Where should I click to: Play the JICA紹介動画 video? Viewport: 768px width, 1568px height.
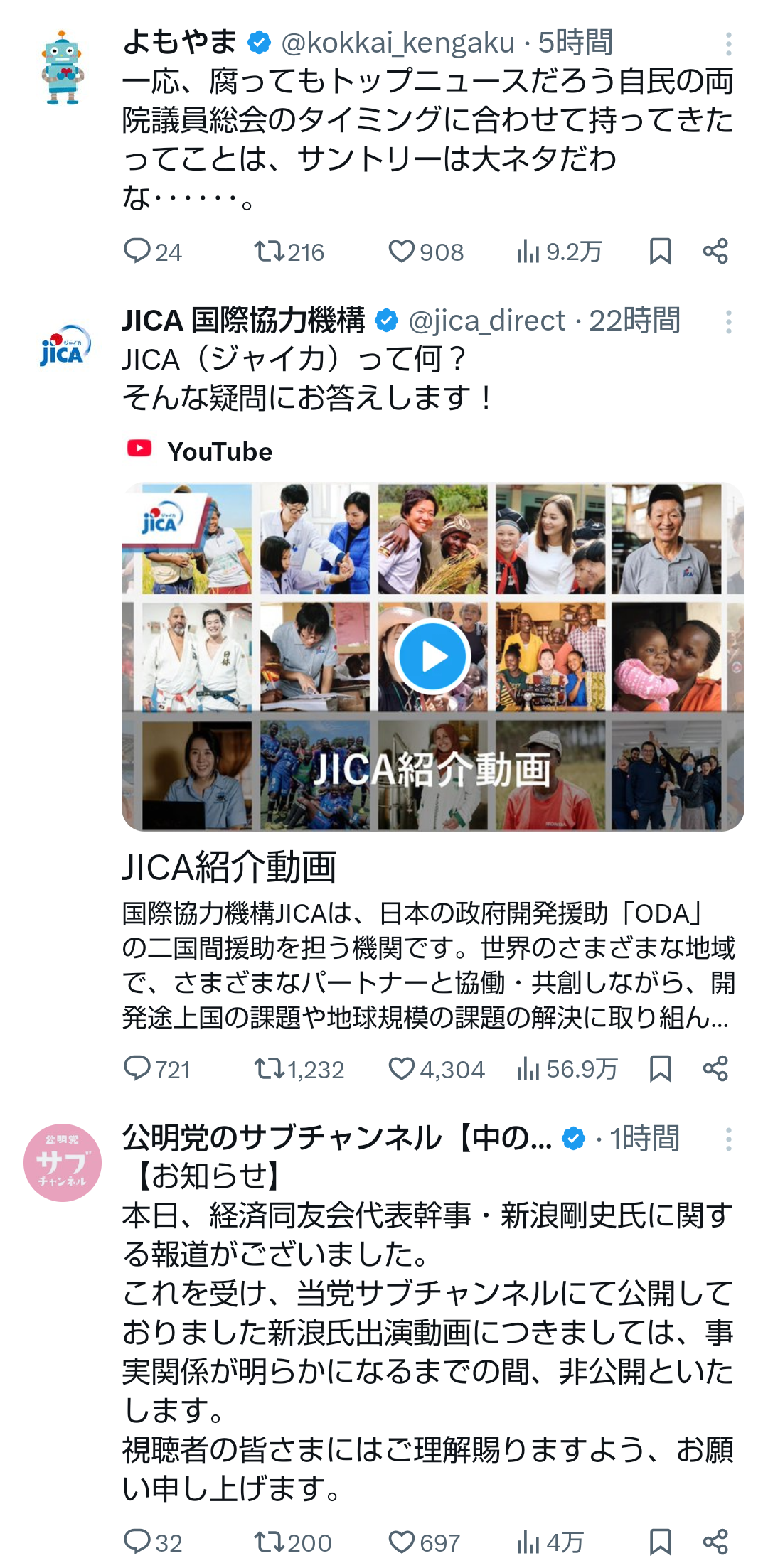[x=432, y=656]
